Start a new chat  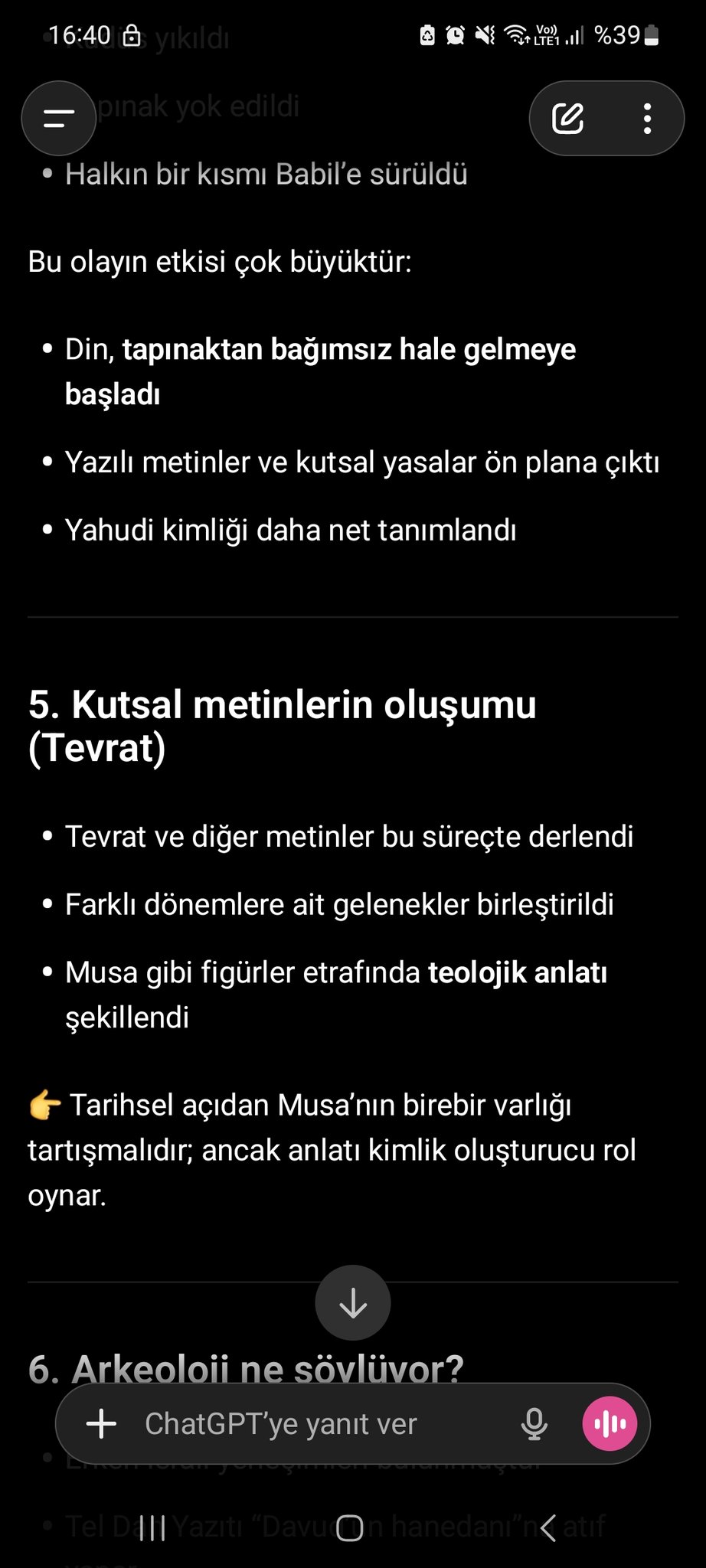coord(568,119)
